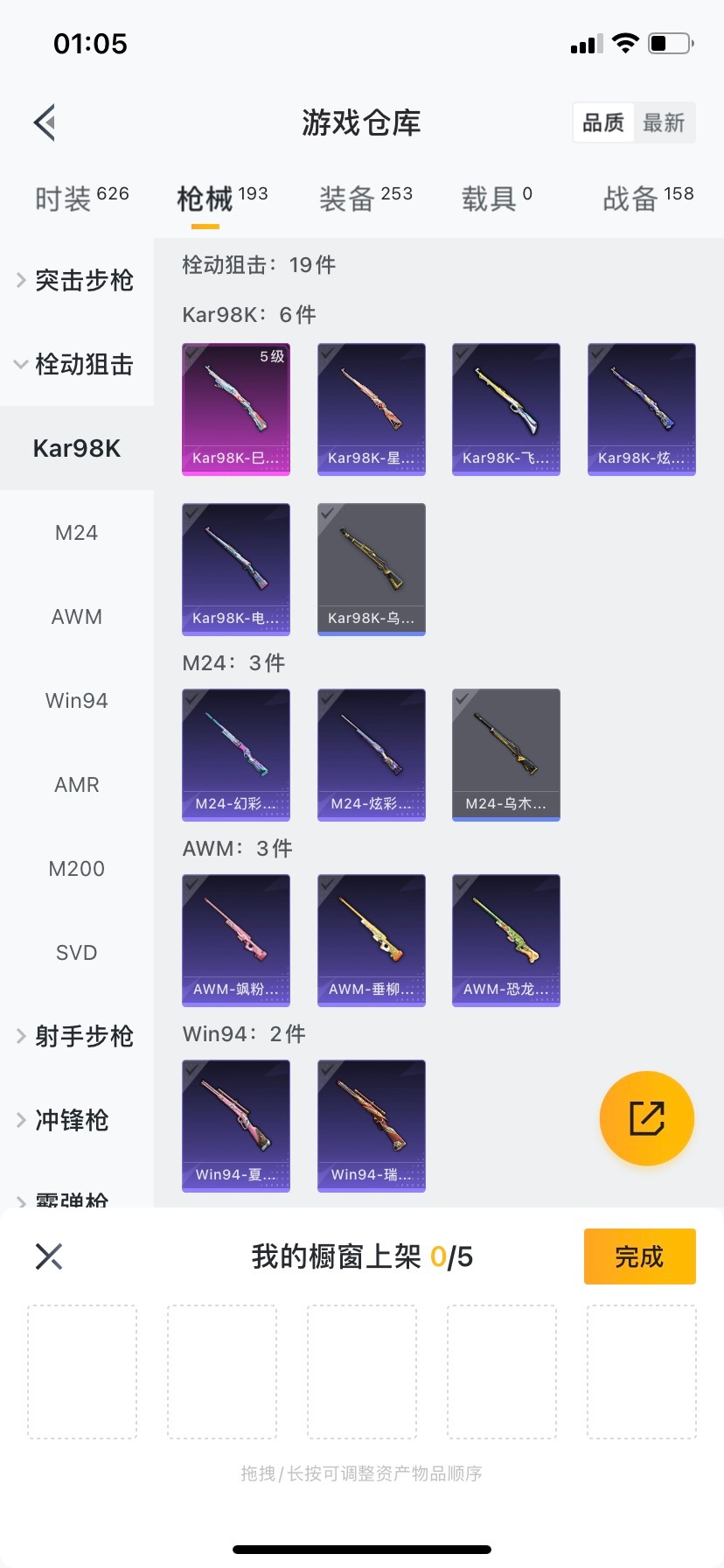Image resolution: width=724 pixels, height=1568 pixels.
Task: Switch to the 战备 tab
Action: (647, 199)
